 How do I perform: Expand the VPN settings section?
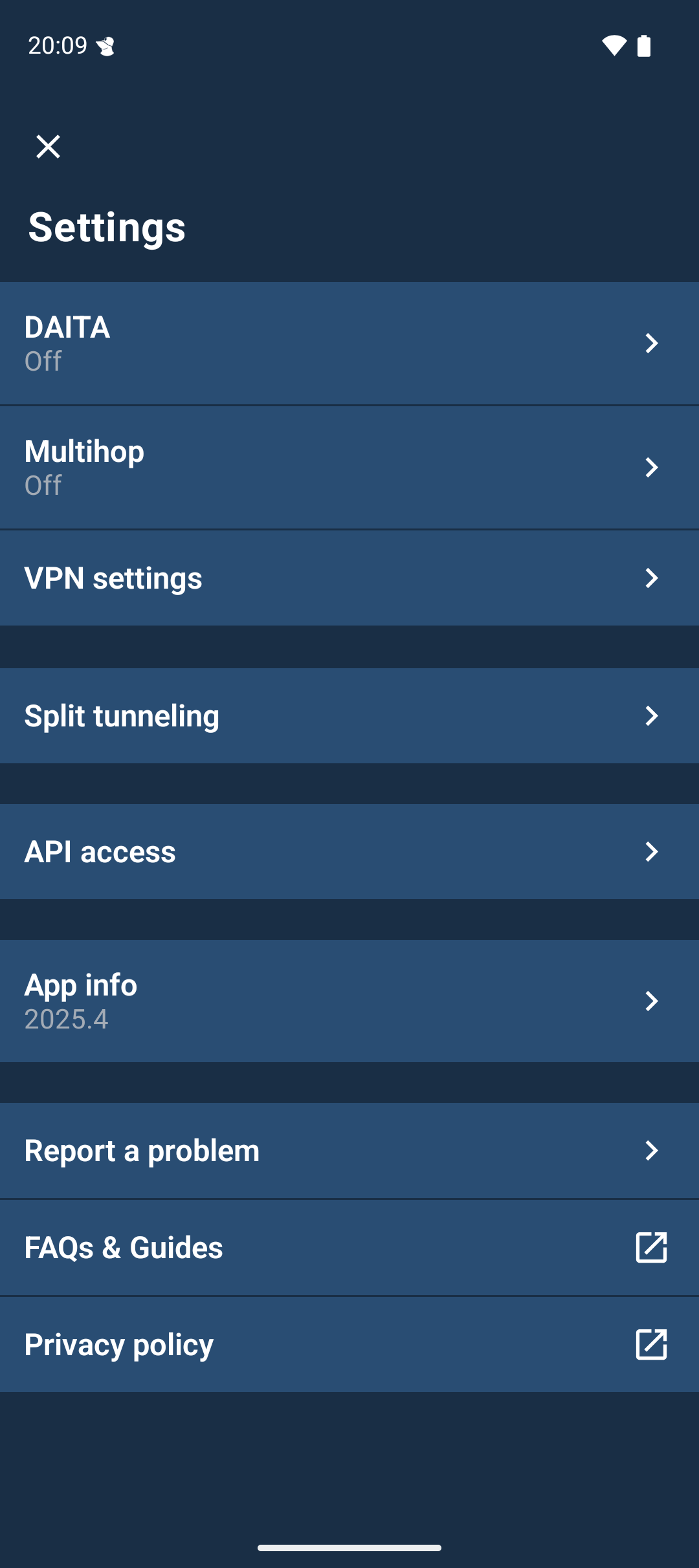(349, 578)
